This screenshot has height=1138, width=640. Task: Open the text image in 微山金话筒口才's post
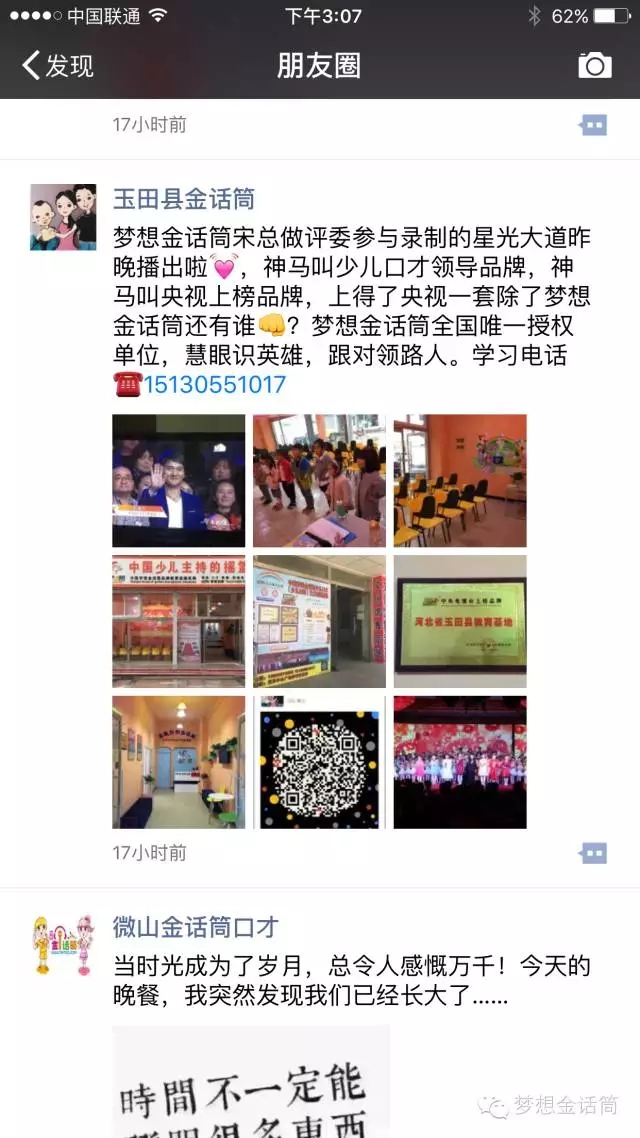tap(250, 1080)
